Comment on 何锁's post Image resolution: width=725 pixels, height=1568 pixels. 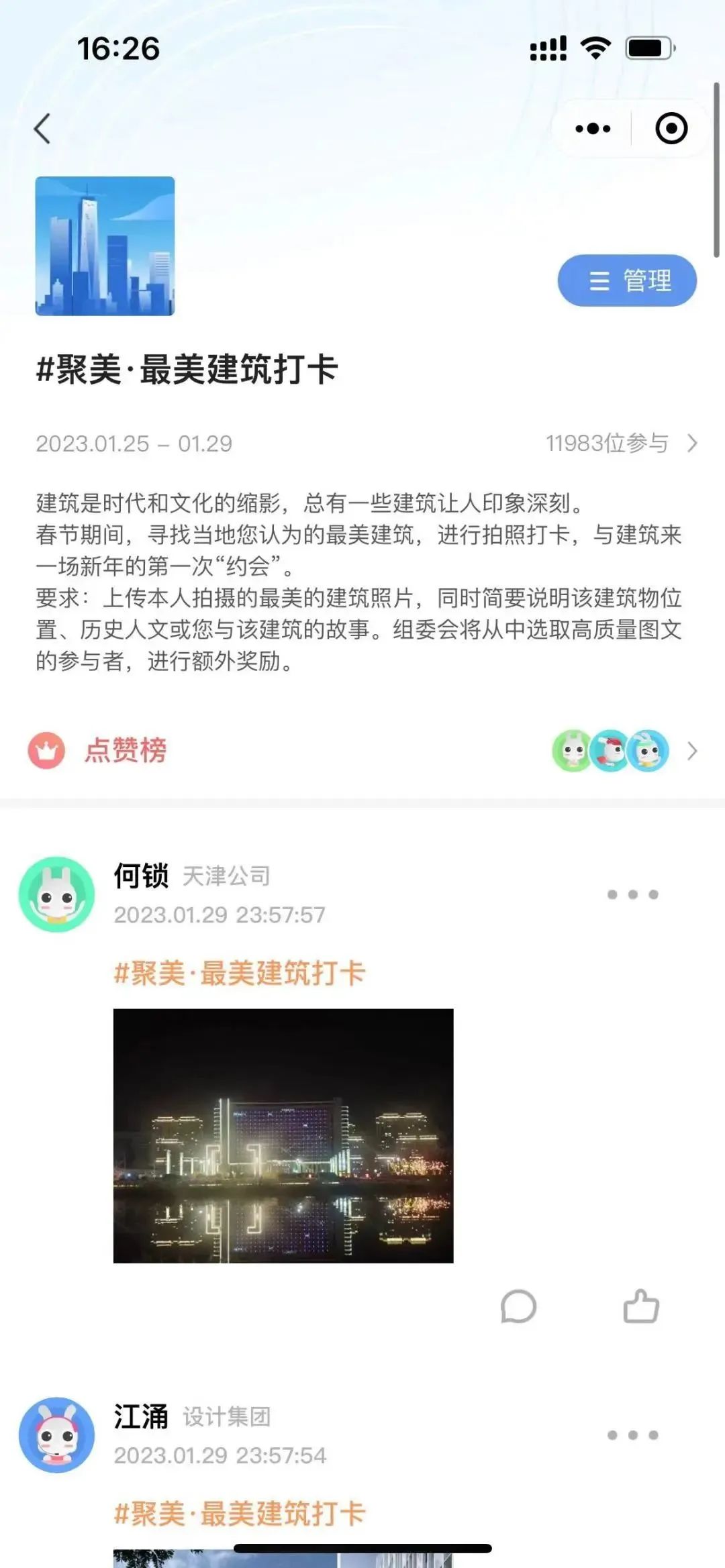518,1306
